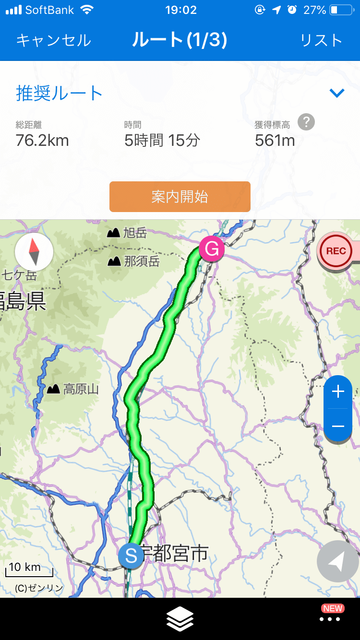This screenshot has height=640, width=360.
Task: Zoom out with the minus button
Action: [338, 426]
